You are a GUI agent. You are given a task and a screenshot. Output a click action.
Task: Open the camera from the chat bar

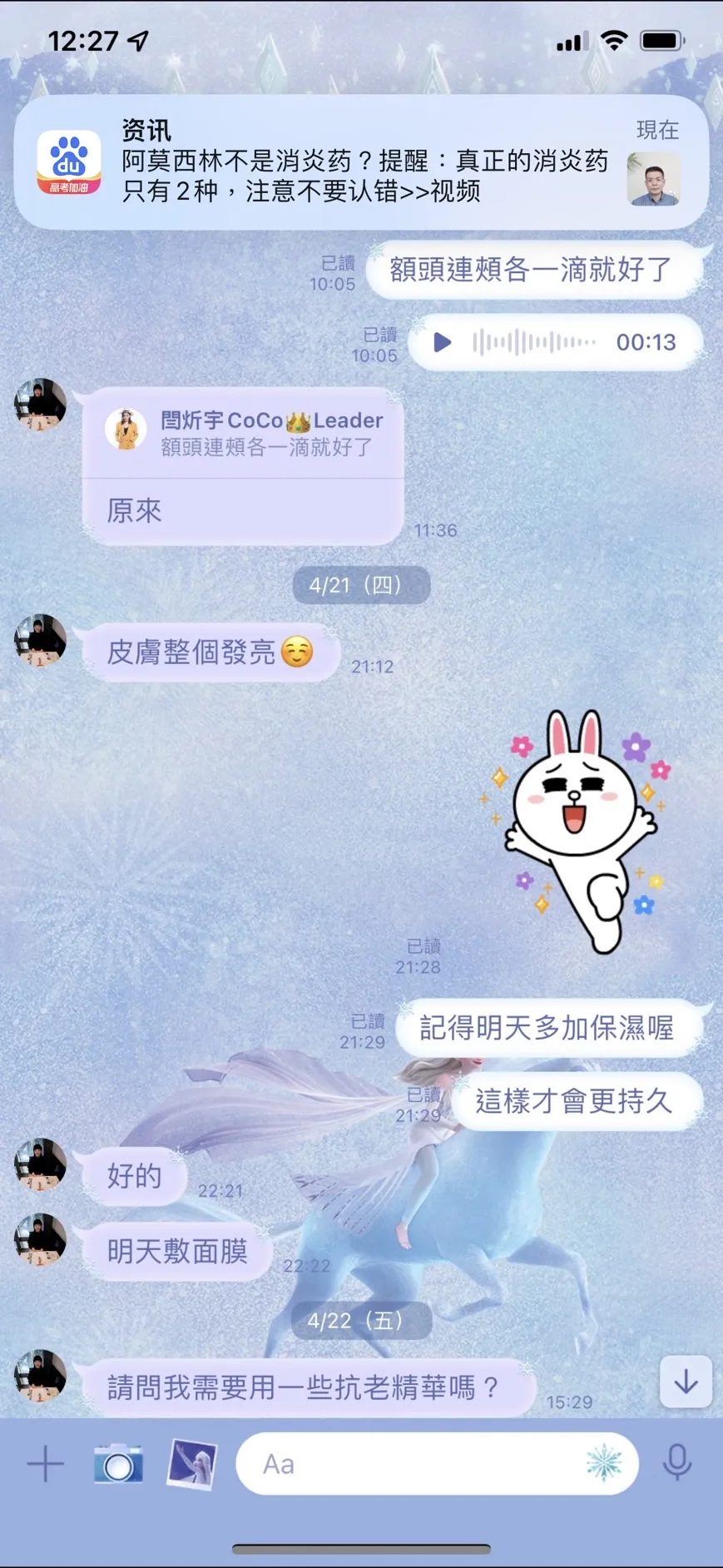click(x=118, y=1464)
